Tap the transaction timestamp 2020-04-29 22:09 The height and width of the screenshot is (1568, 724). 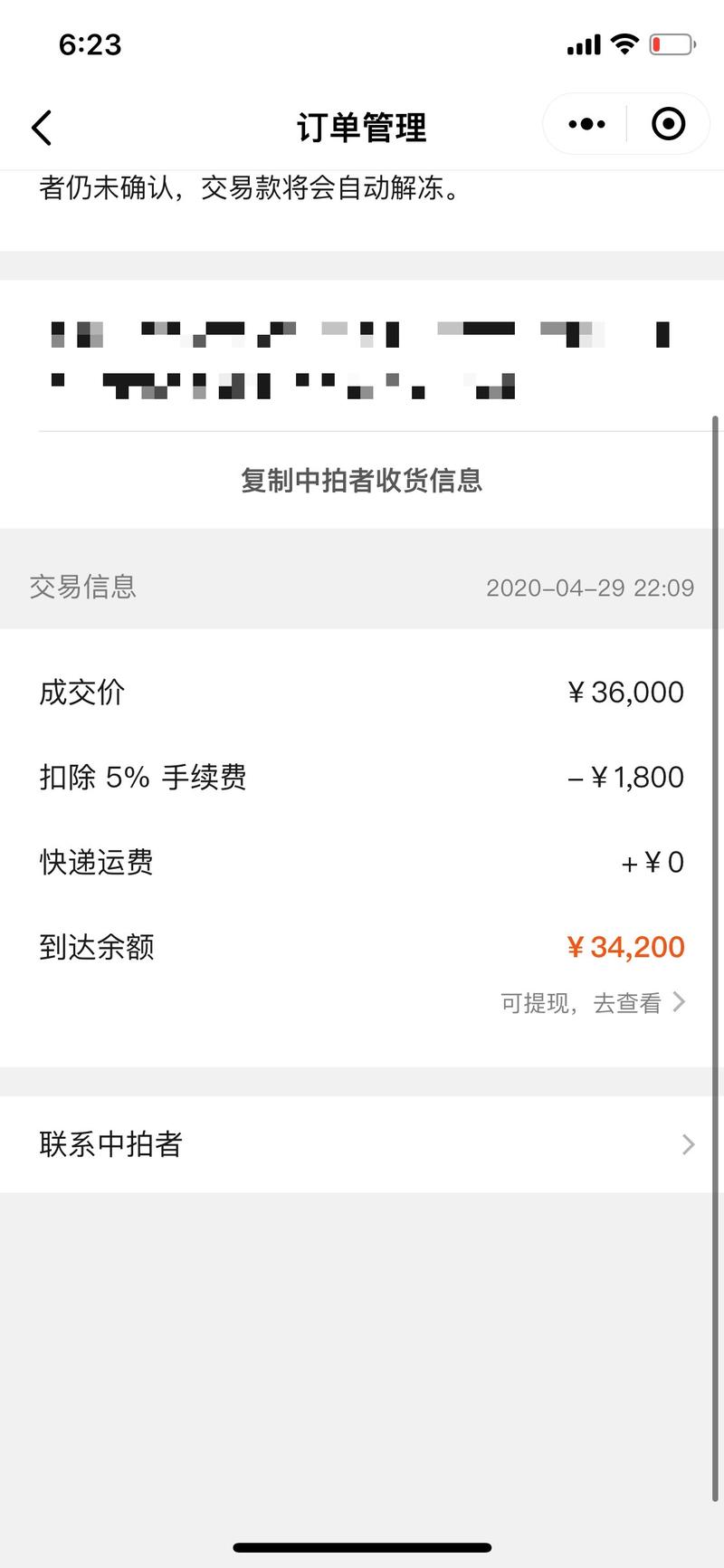[x=590, y=588]
